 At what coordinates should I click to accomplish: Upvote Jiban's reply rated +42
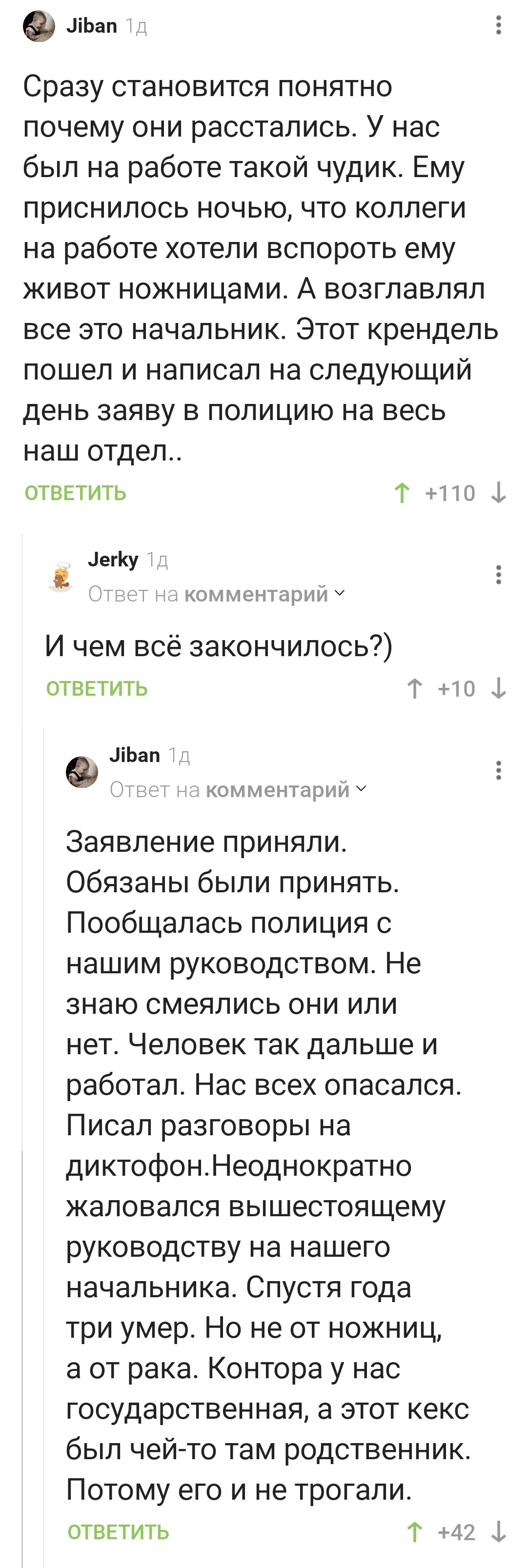pos(415,1532)
